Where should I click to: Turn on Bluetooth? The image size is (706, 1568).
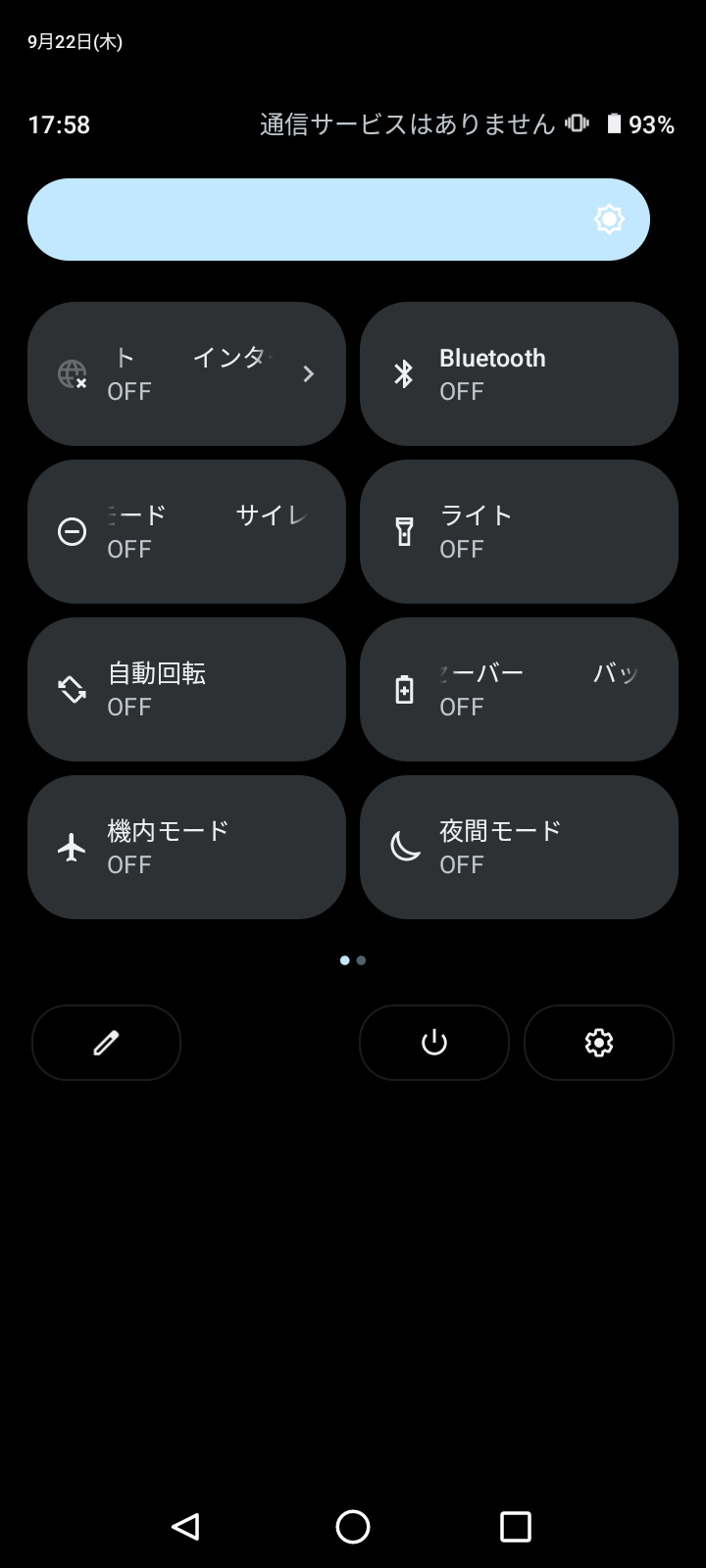pyautogui.click(x=519, y=373)
